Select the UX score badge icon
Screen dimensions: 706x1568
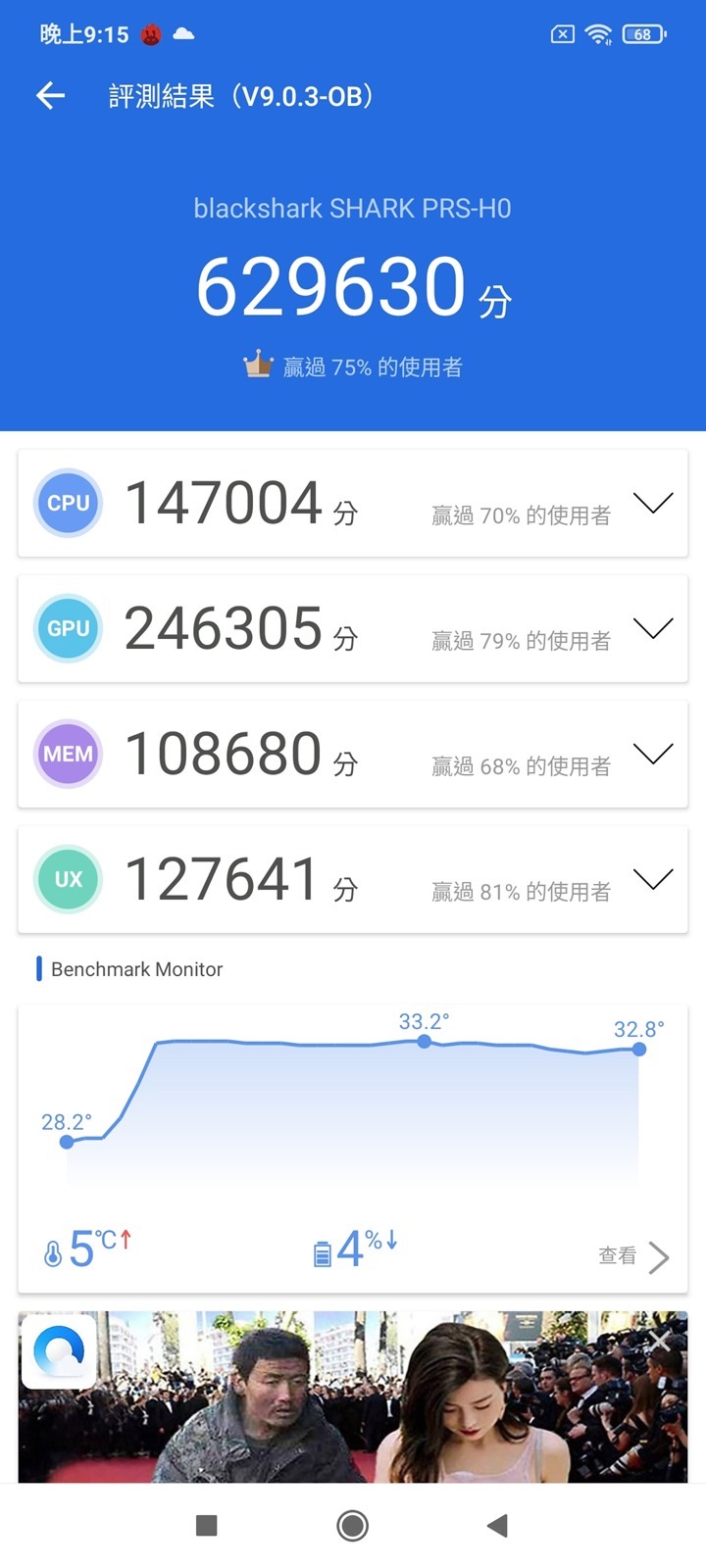pyautogui.click(x=67, y=879)
